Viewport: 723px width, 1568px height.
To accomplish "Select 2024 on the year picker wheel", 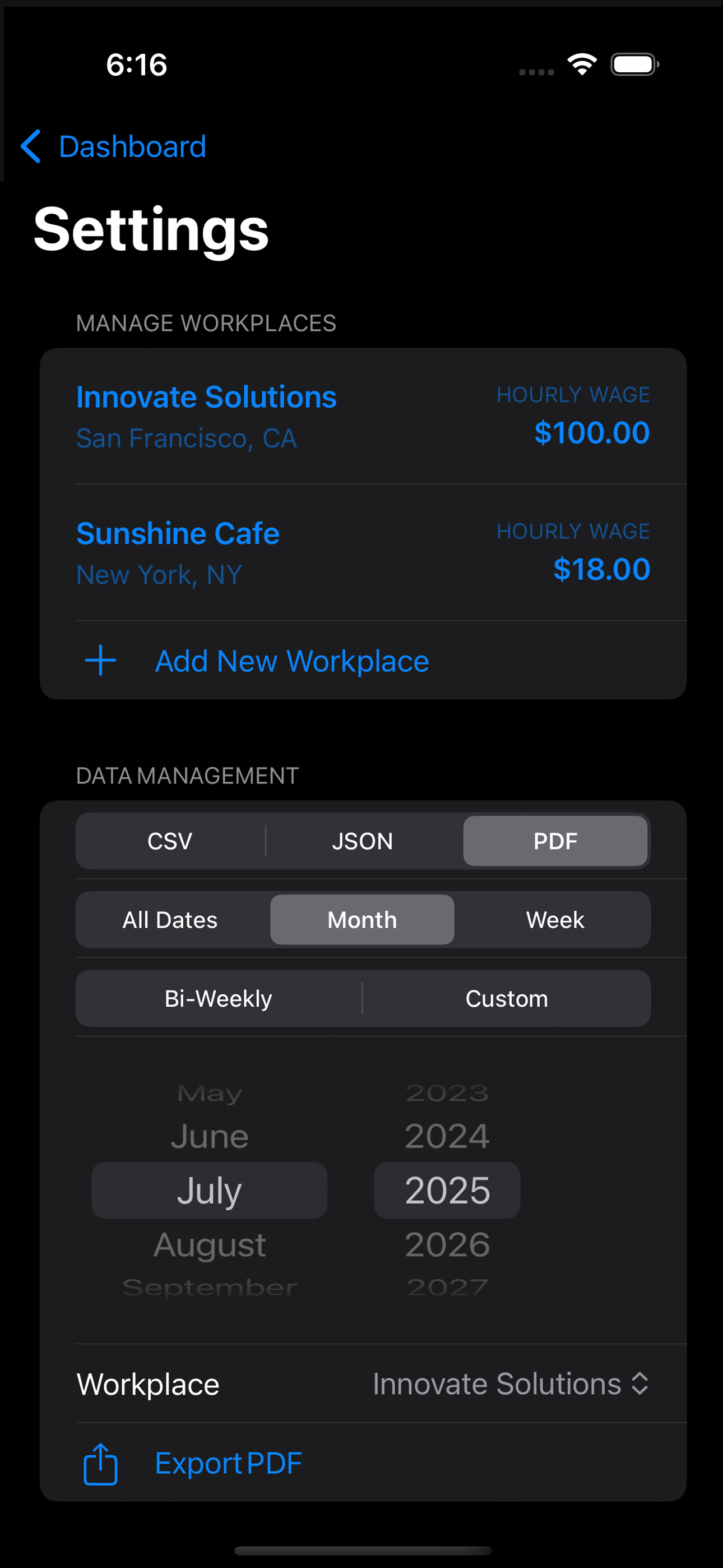I will [447, 1135].
